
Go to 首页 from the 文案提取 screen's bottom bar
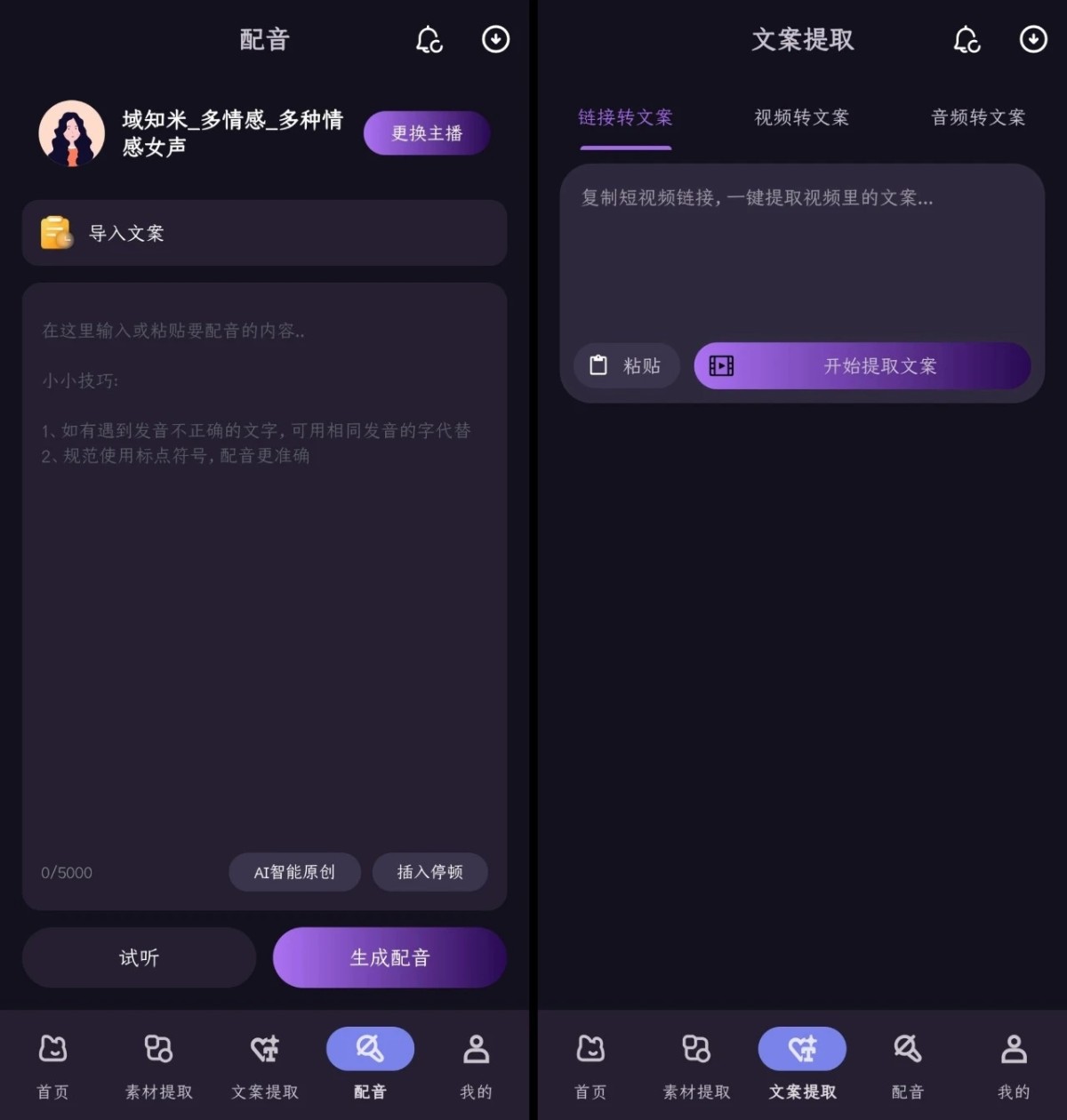(x=590, y=1063)
